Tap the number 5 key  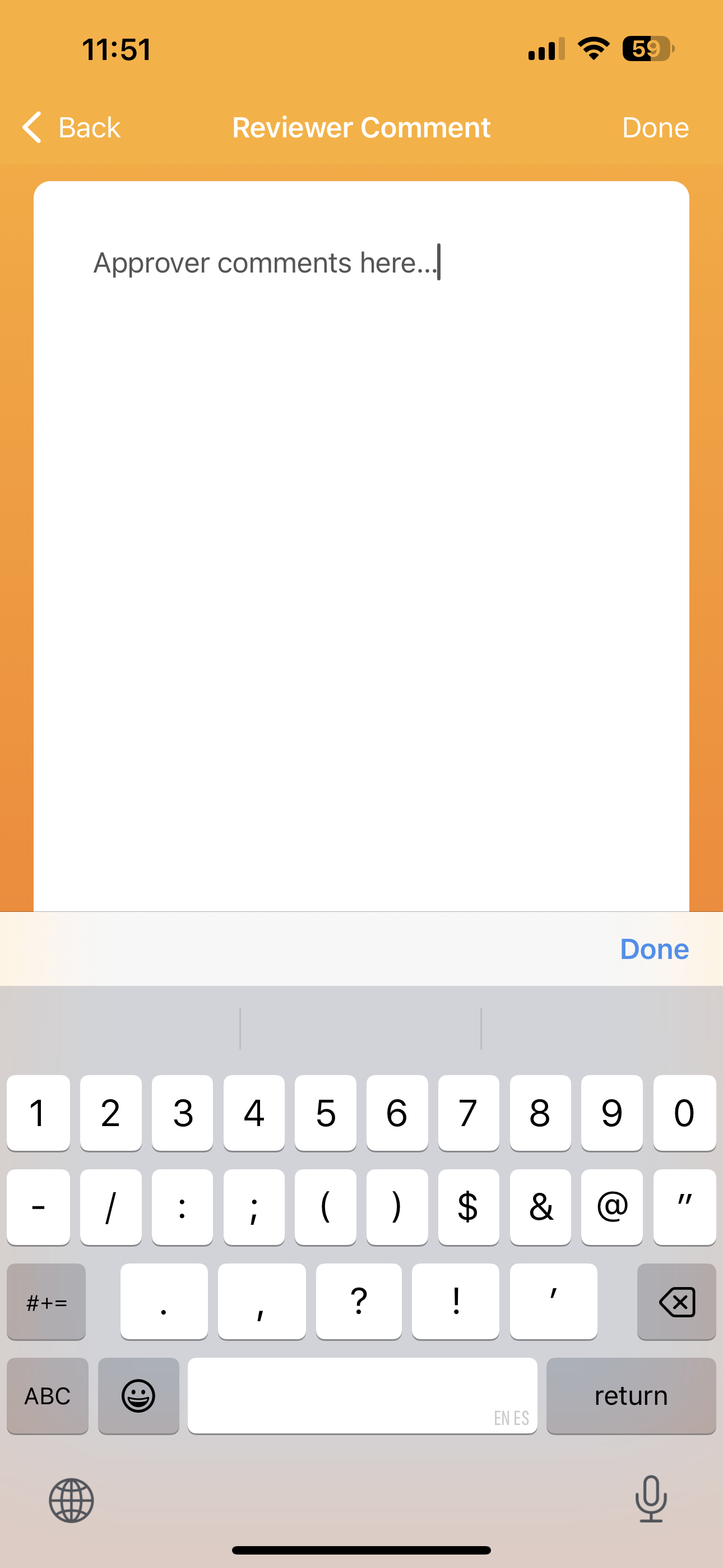pos(326,1113)
